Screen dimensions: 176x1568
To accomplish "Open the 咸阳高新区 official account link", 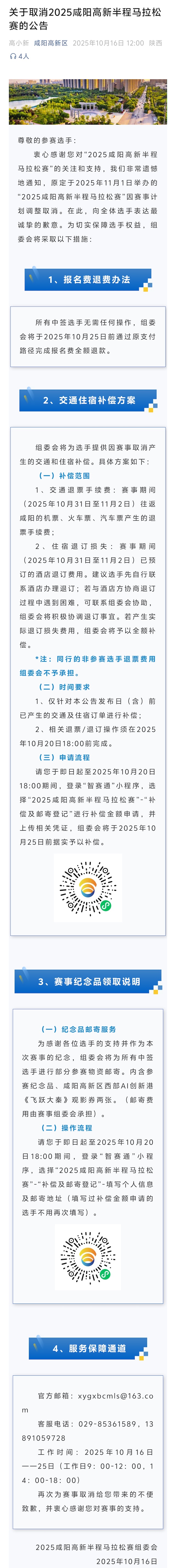I will (51, 43).
